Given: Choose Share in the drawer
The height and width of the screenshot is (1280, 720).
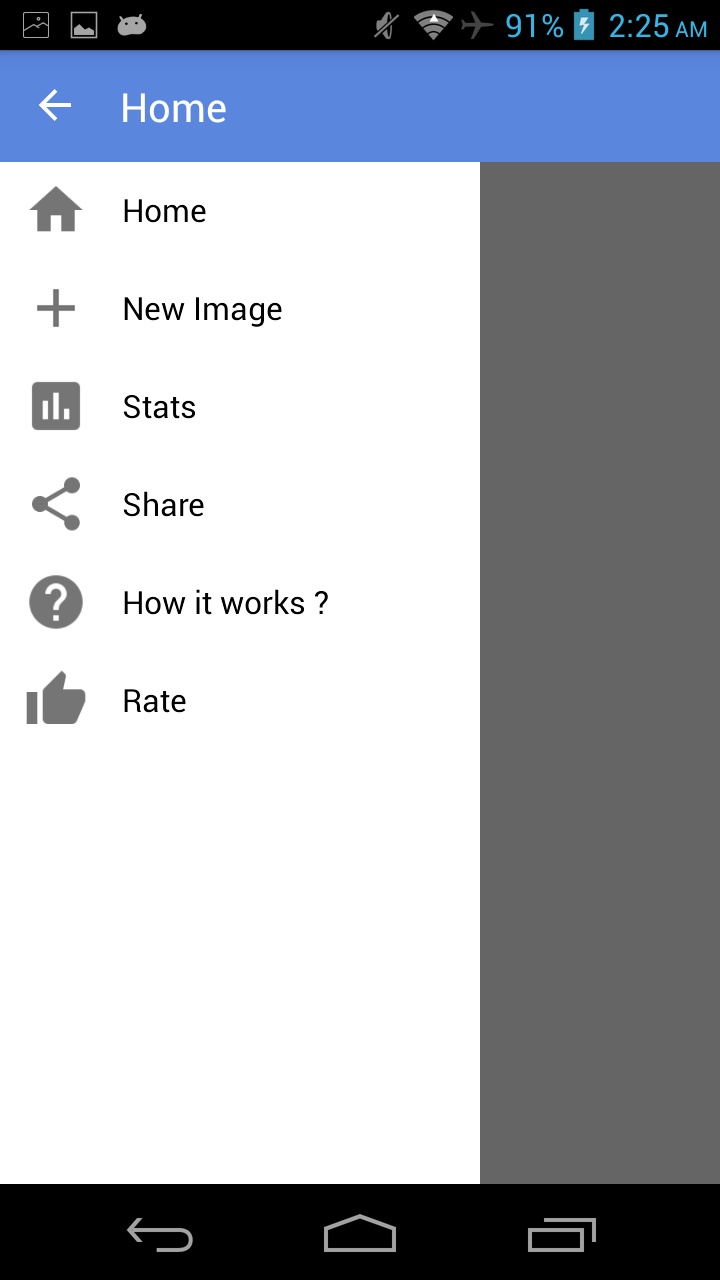Looking at the screenshot, I should 240,505.
